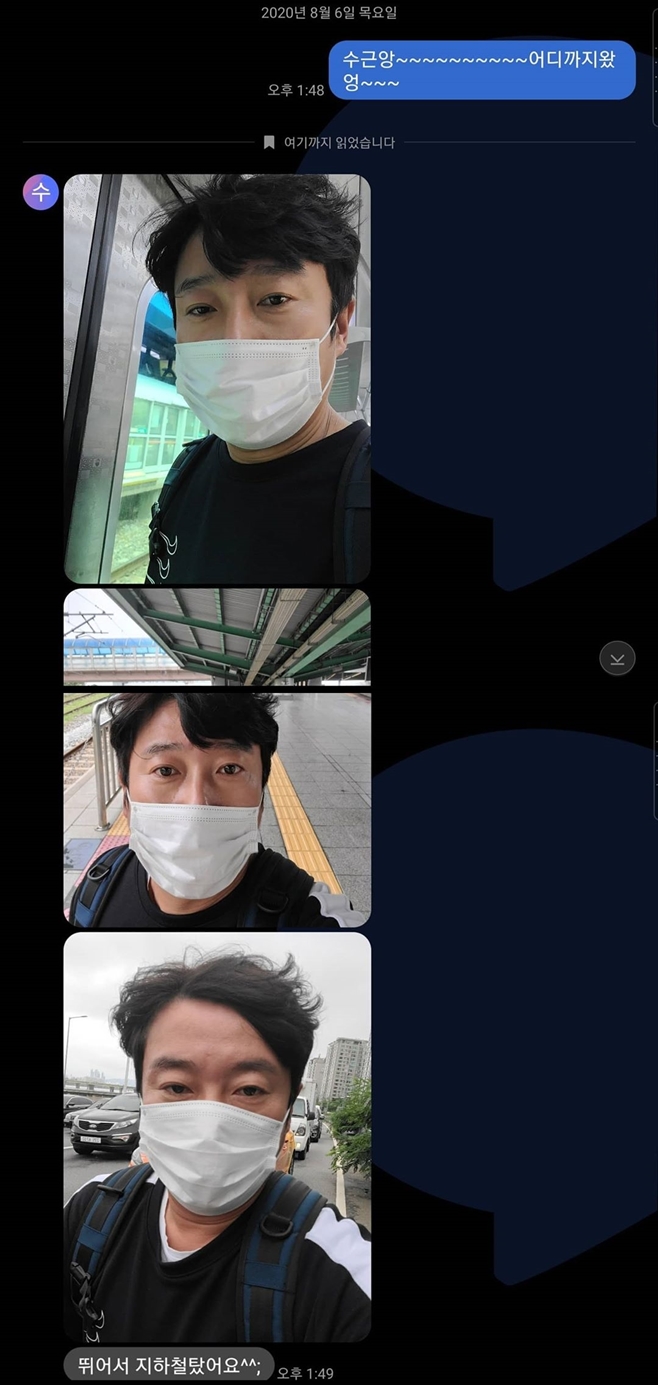View the station platform roof photo

click(217, 637)
